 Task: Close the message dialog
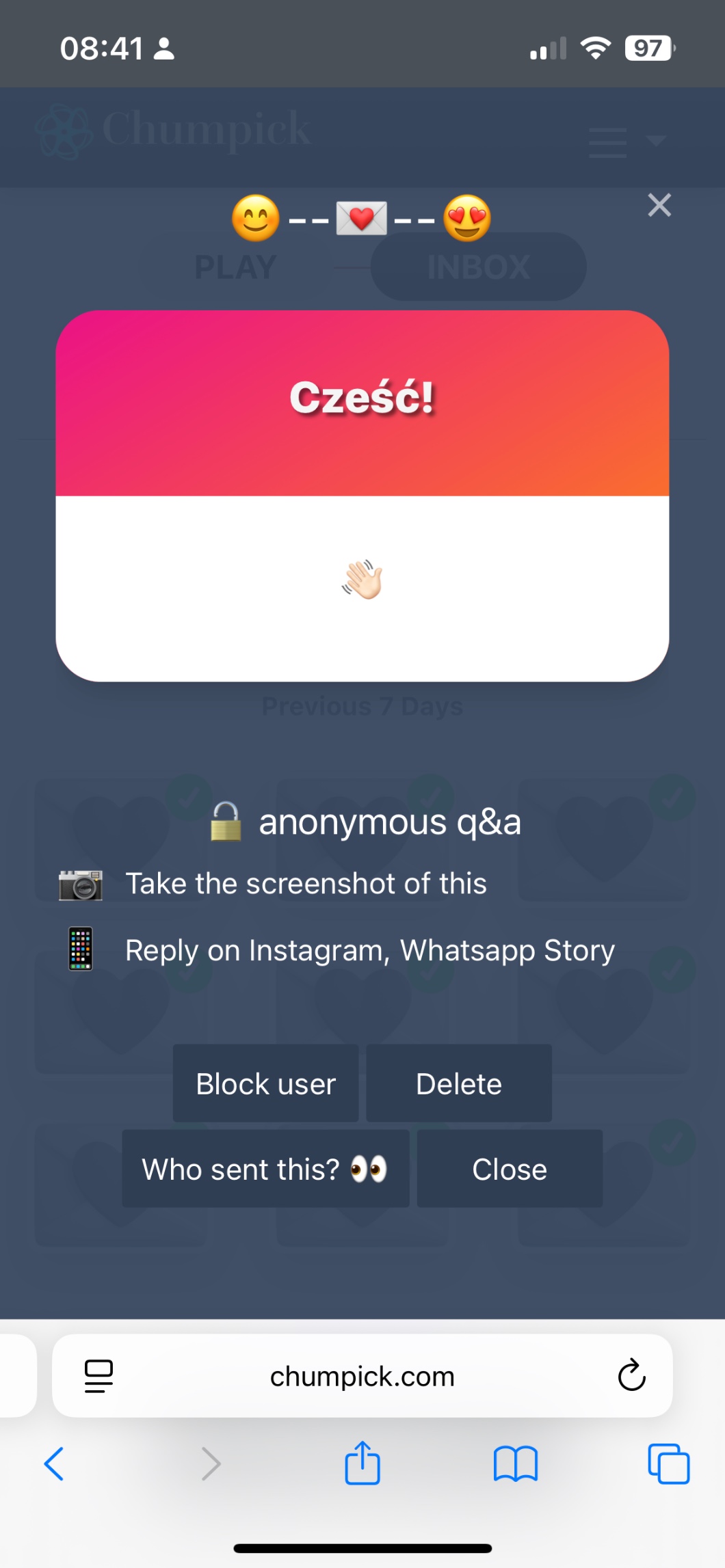tap(510, 1169)
